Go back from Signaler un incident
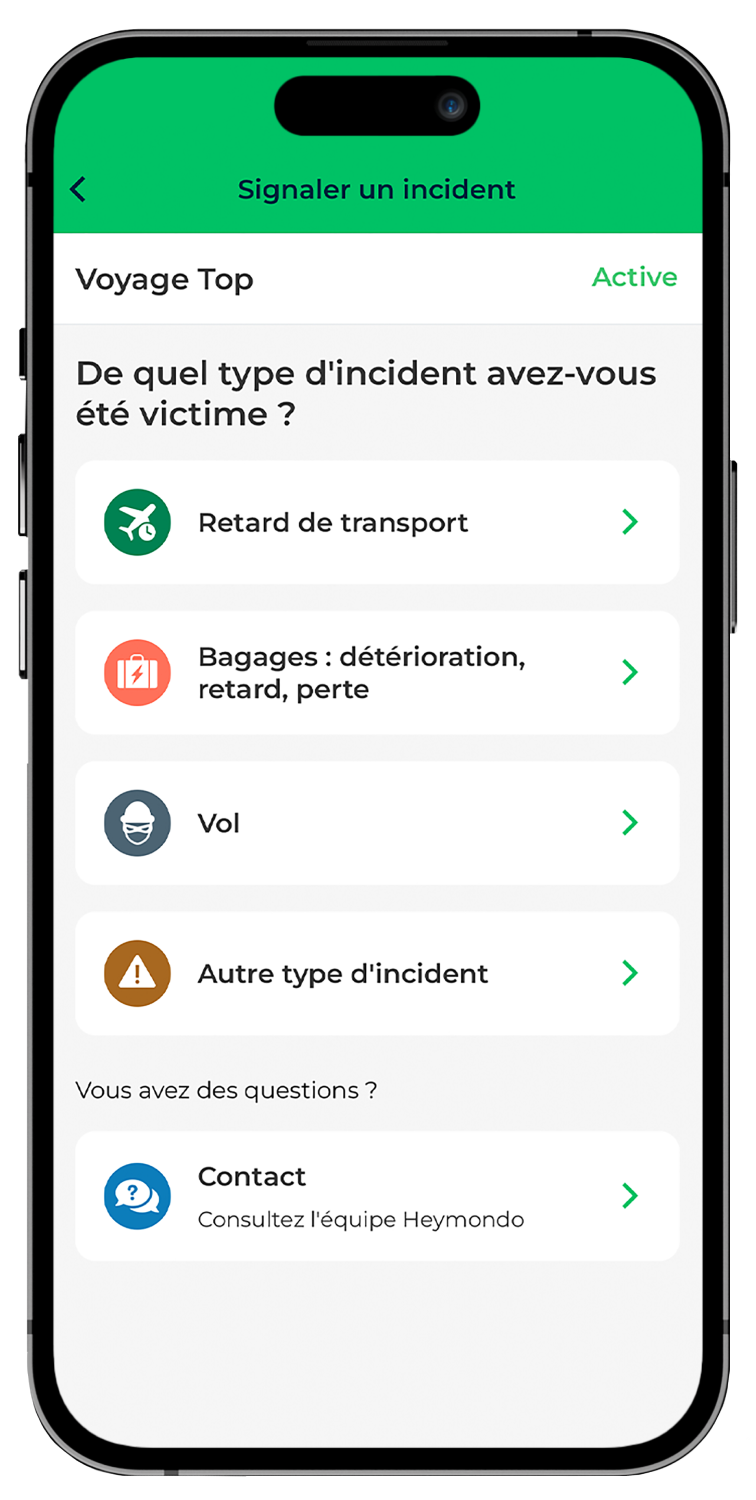This screenshot has height=1500, width=756. click(x=79, y=189)
